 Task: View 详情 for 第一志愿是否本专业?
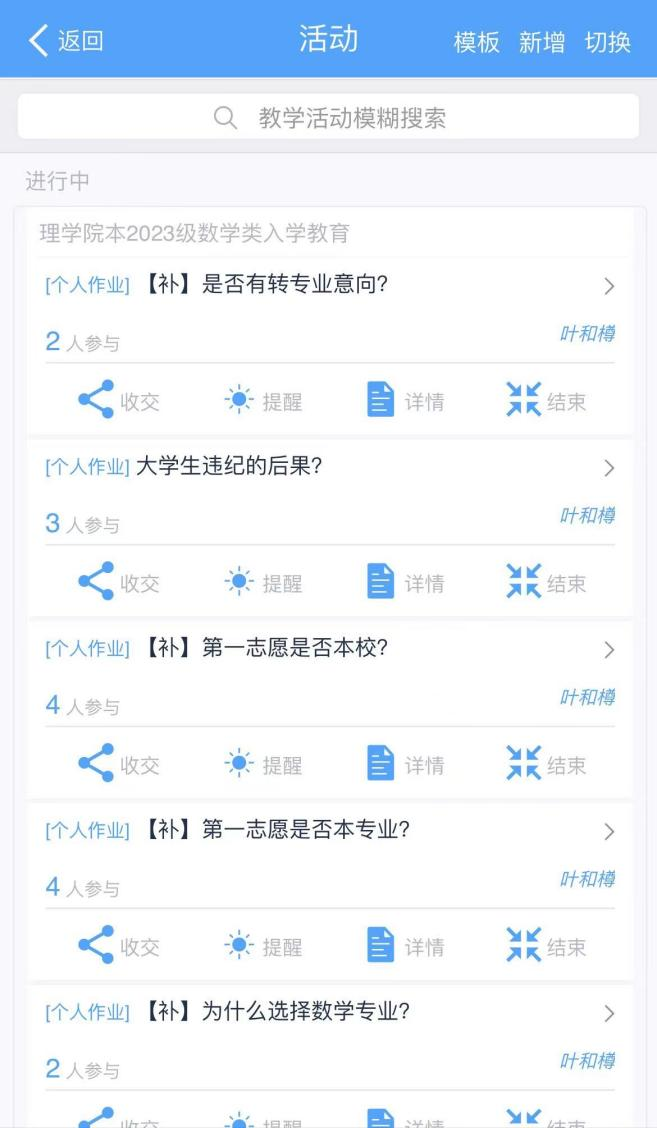[x=405, y=947]
